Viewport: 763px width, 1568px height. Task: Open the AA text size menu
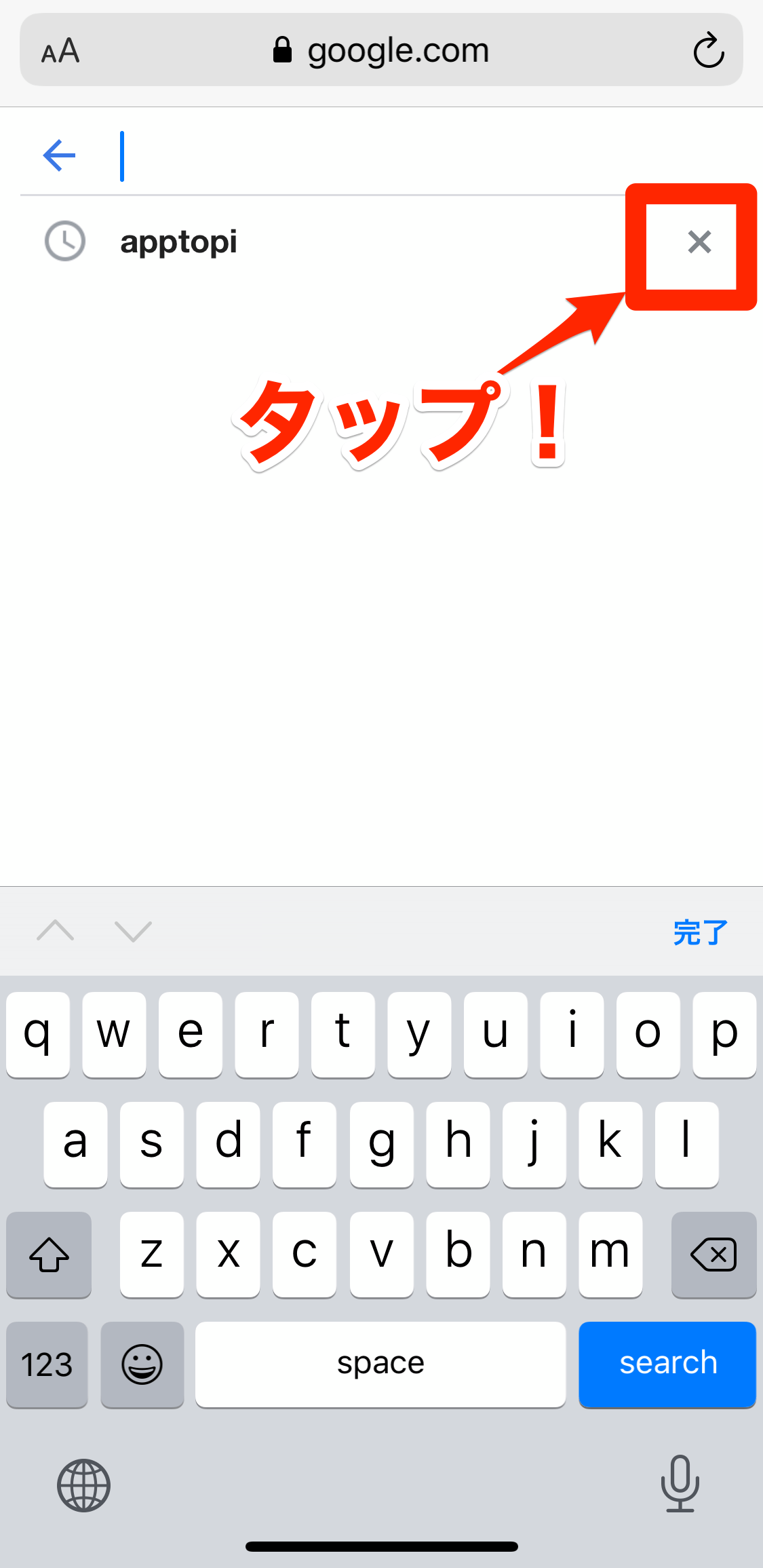tap(60, 50)
